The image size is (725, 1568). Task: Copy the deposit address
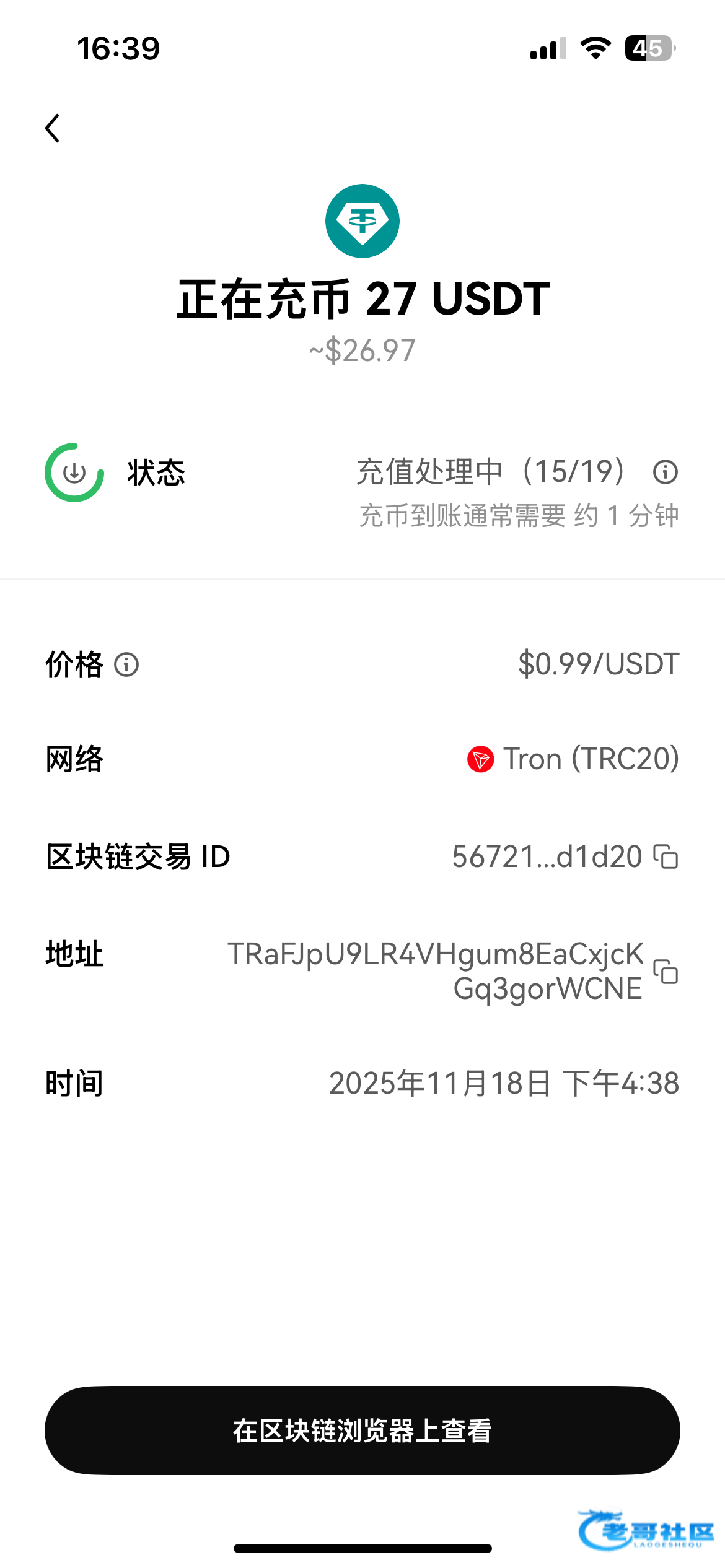(x=666, y=971)
